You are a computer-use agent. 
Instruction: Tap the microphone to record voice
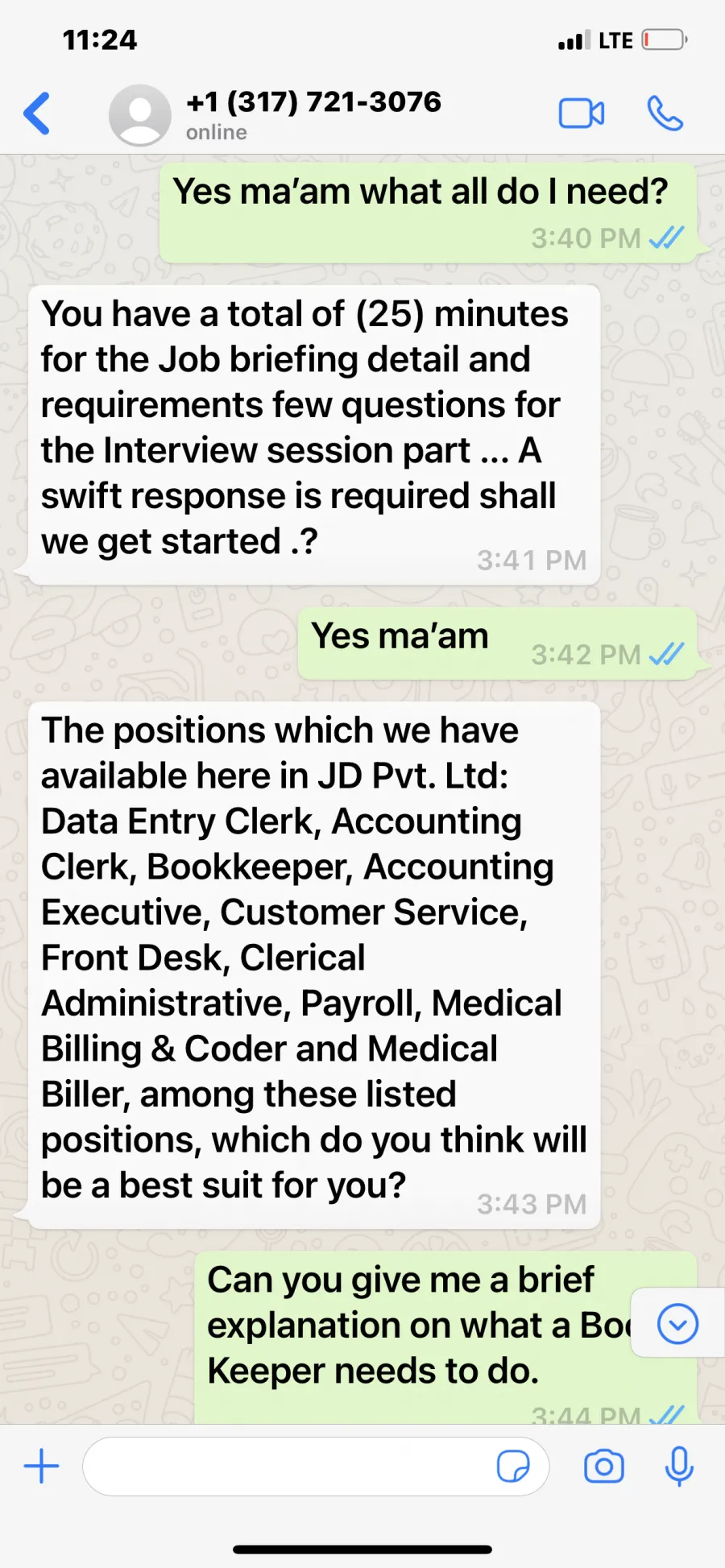click(679, 1467)
